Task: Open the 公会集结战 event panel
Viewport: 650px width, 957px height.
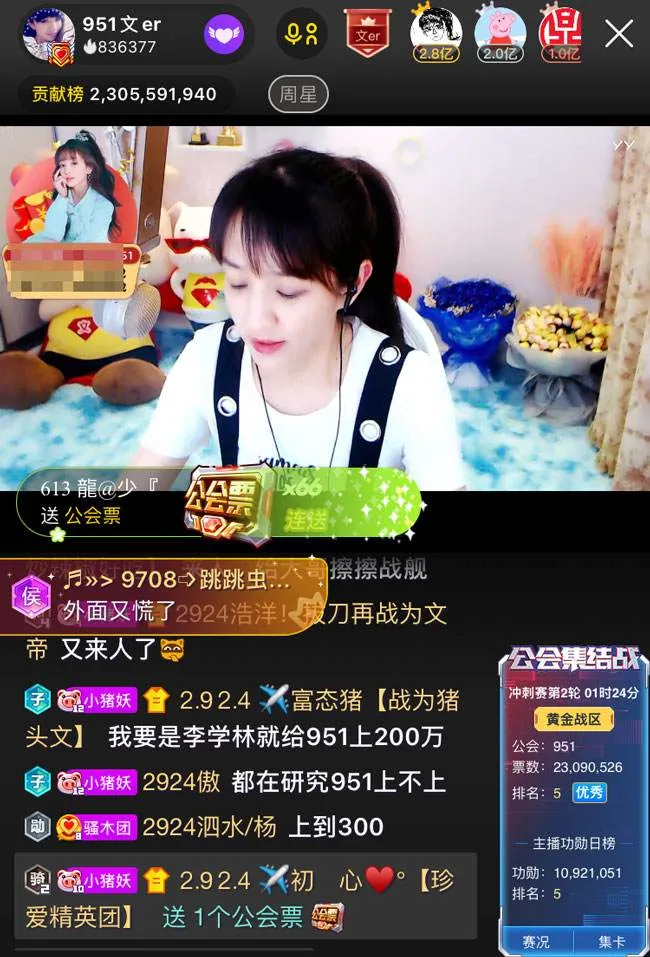Action: pos(572,660)
